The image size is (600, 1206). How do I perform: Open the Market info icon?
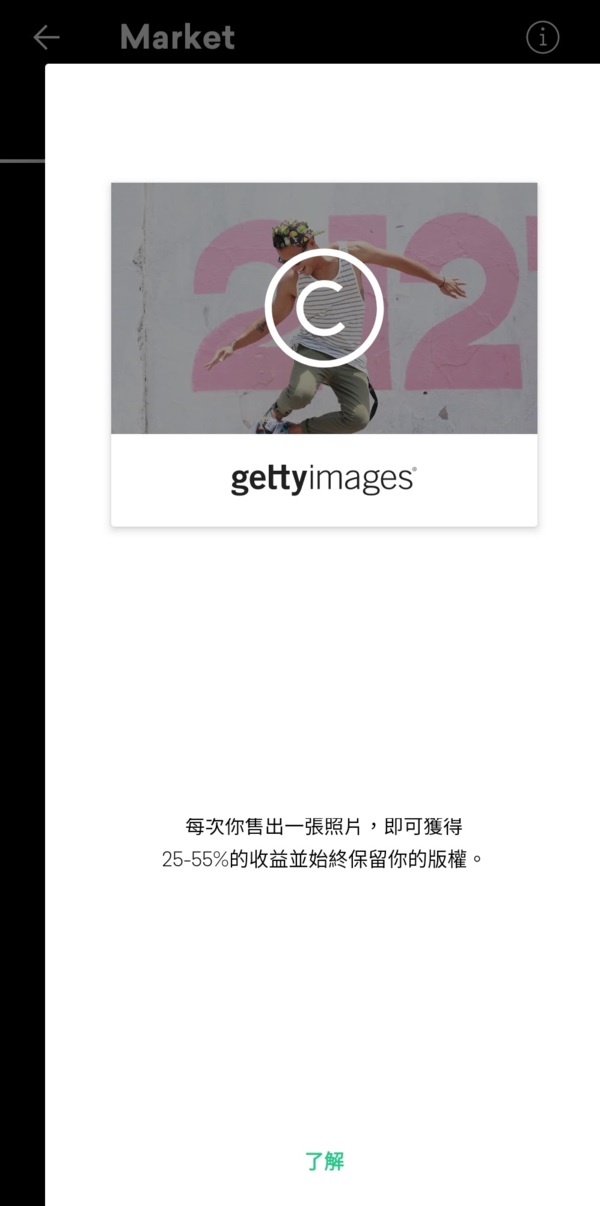click(x=542, y=37)
